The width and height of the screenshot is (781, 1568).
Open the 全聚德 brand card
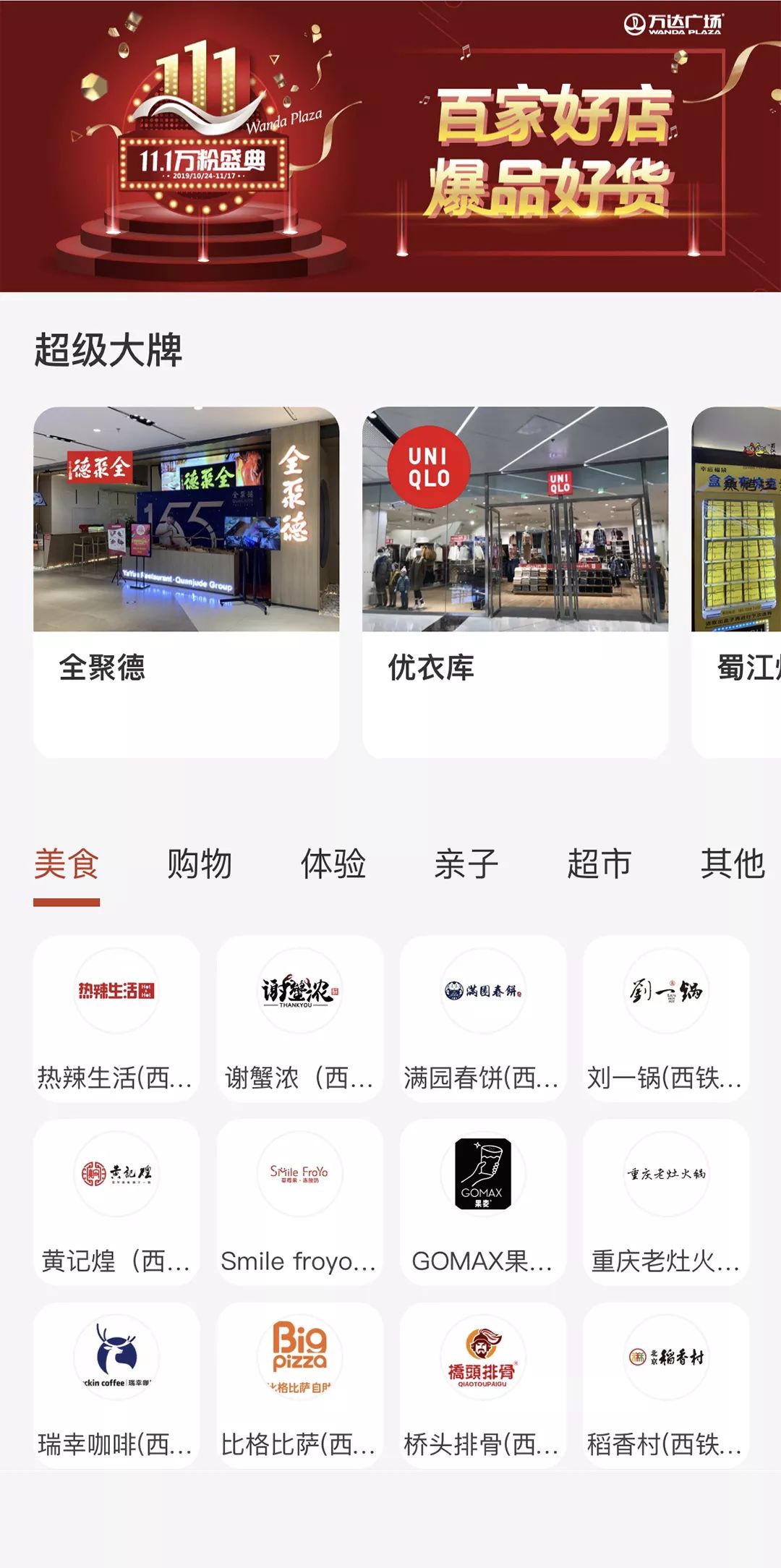[186, 582]
